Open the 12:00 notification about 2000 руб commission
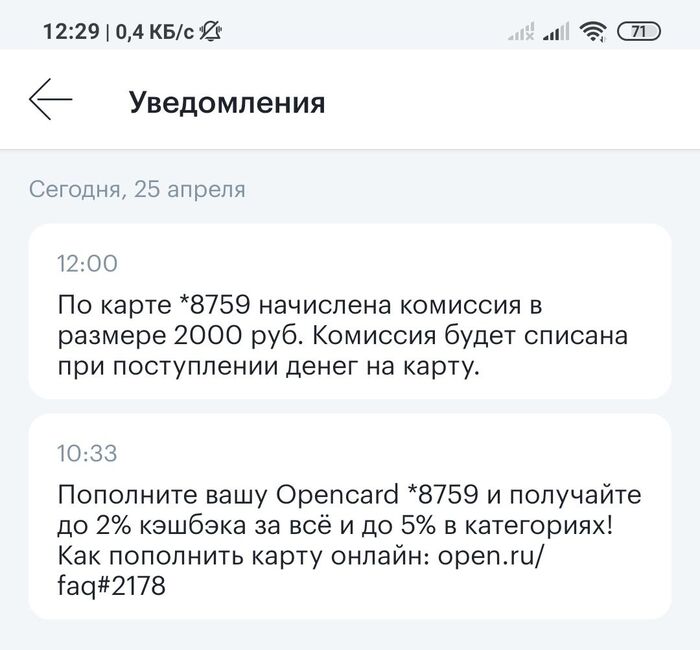 349,312
